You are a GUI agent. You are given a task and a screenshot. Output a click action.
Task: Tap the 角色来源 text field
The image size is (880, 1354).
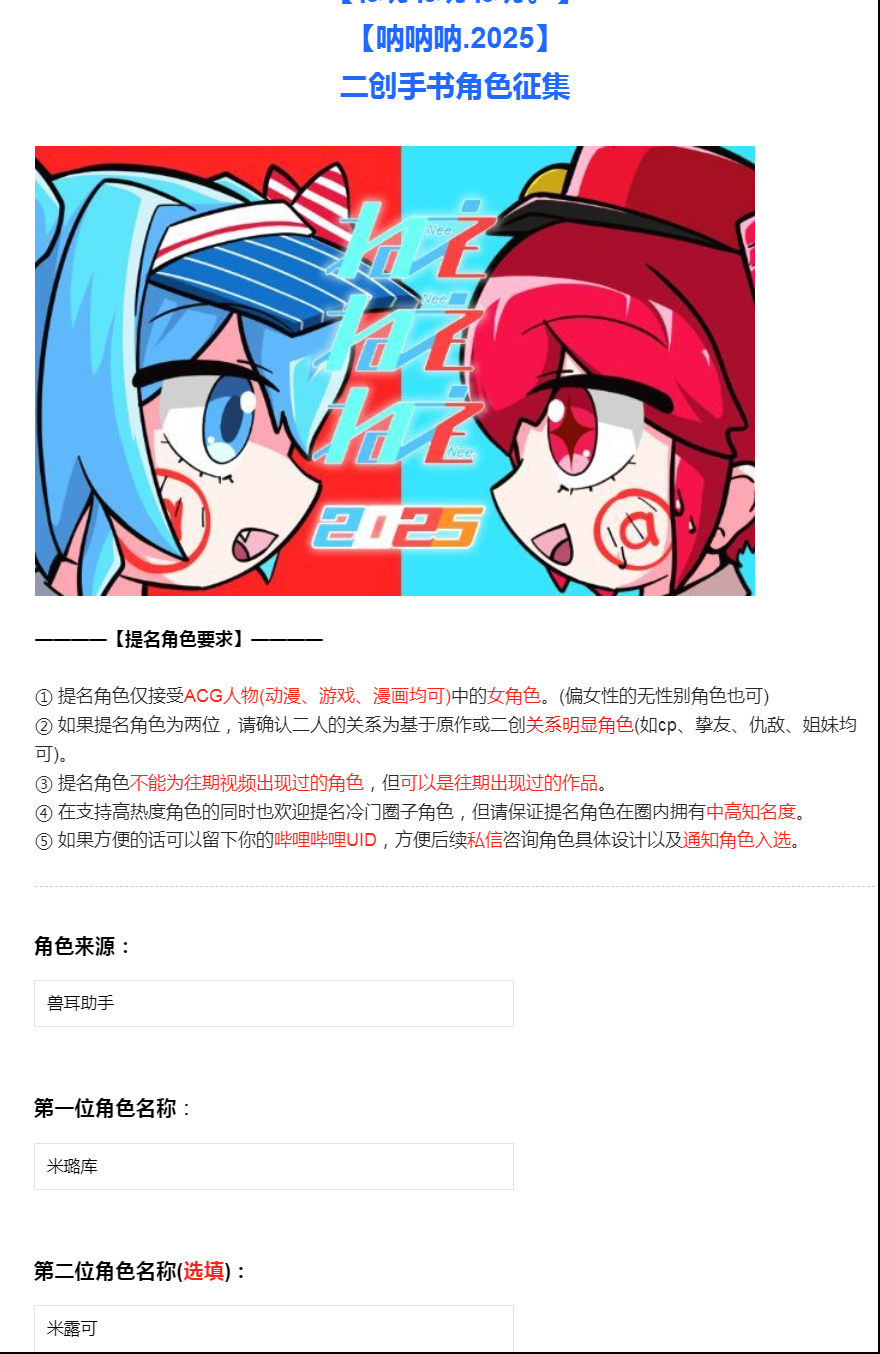click(273, 1003)
